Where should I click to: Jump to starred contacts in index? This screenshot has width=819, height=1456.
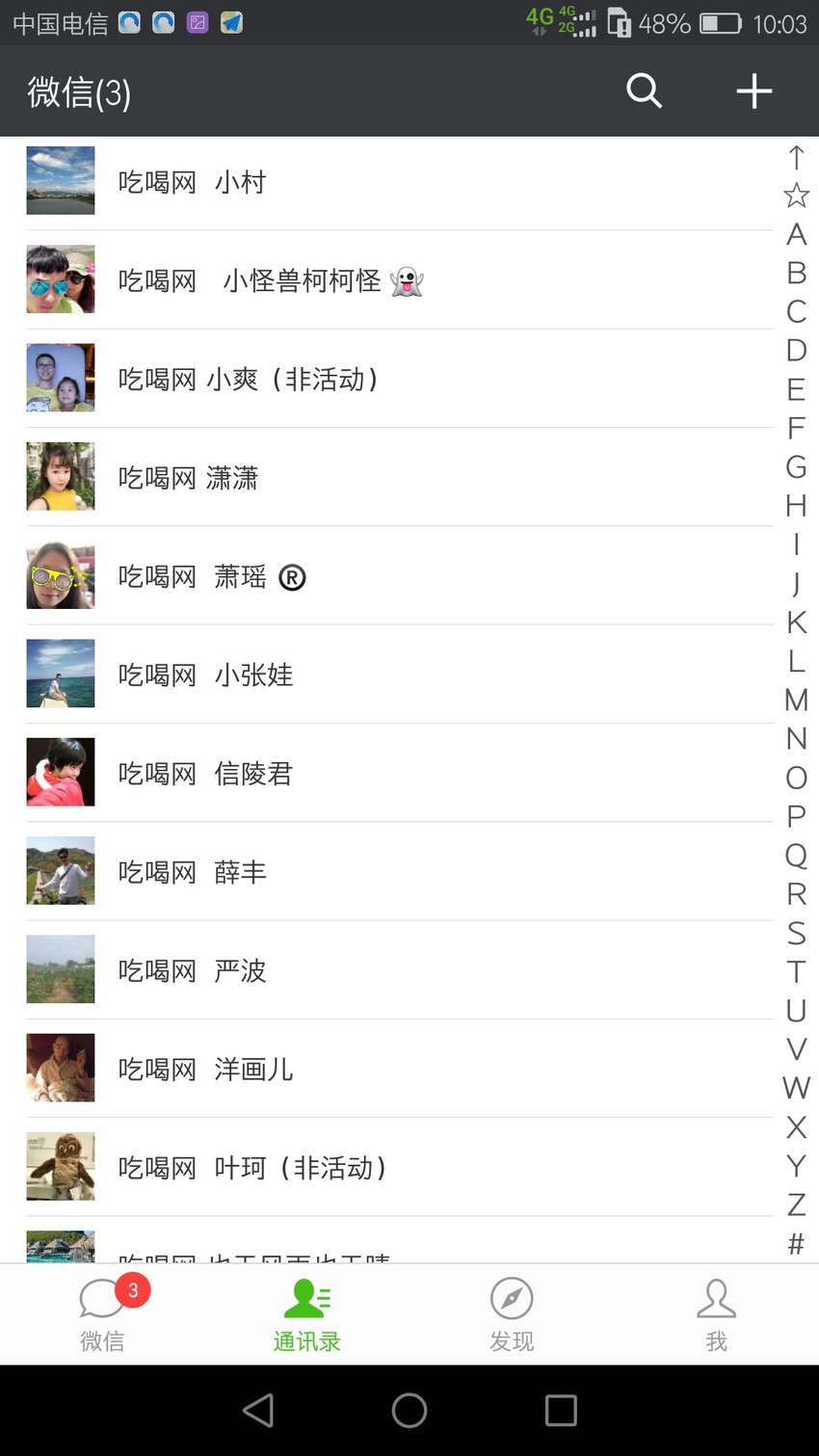coord(796,196)
